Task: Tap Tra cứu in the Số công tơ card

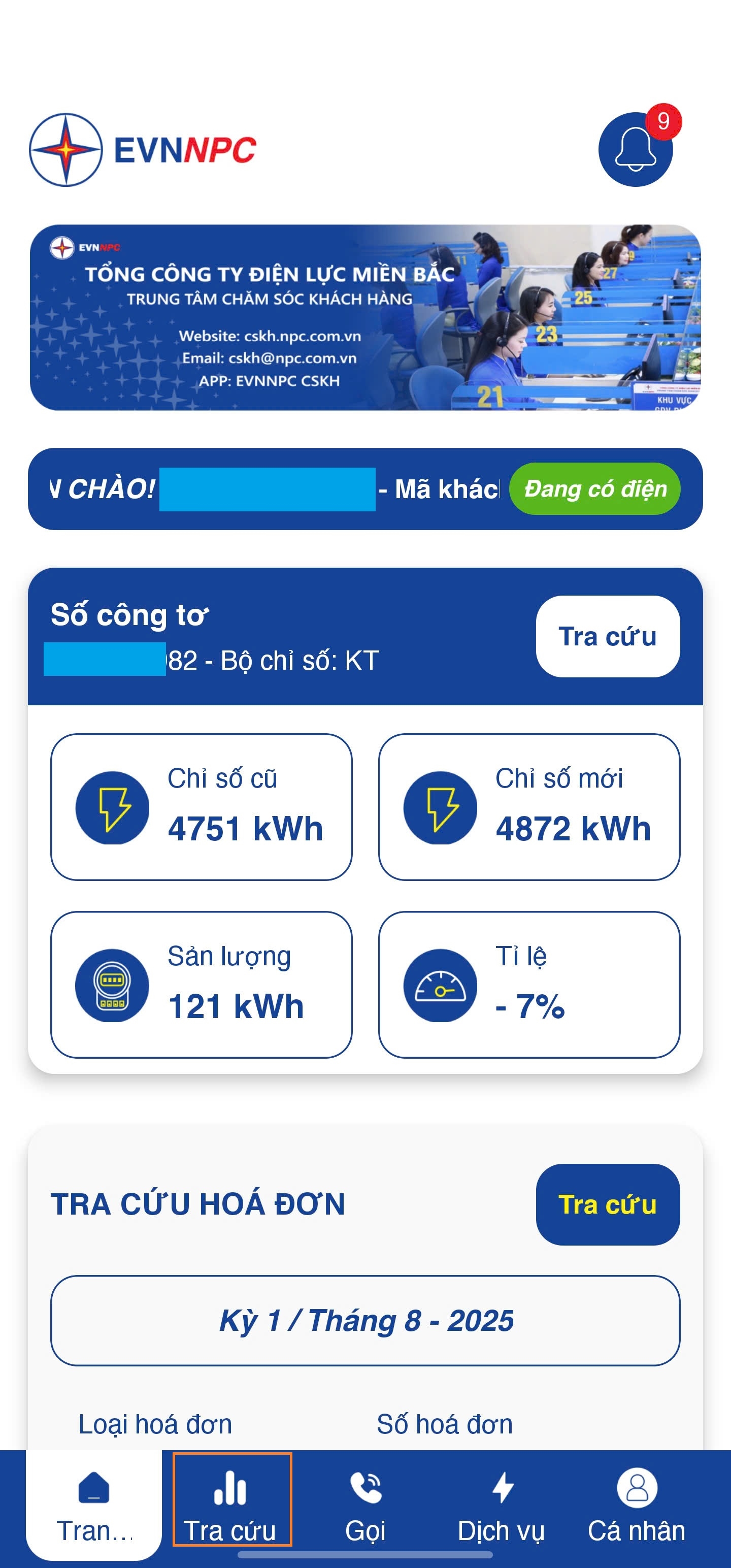Action: (x=608, y=636)
